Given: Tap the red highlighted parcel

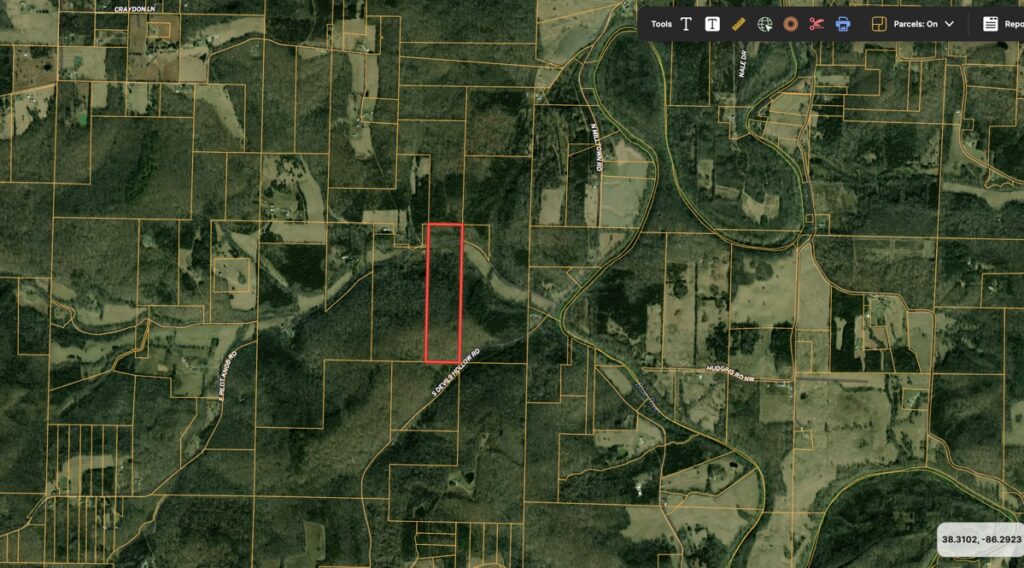Looking at the screenshot, I should (x=444, y=292).
